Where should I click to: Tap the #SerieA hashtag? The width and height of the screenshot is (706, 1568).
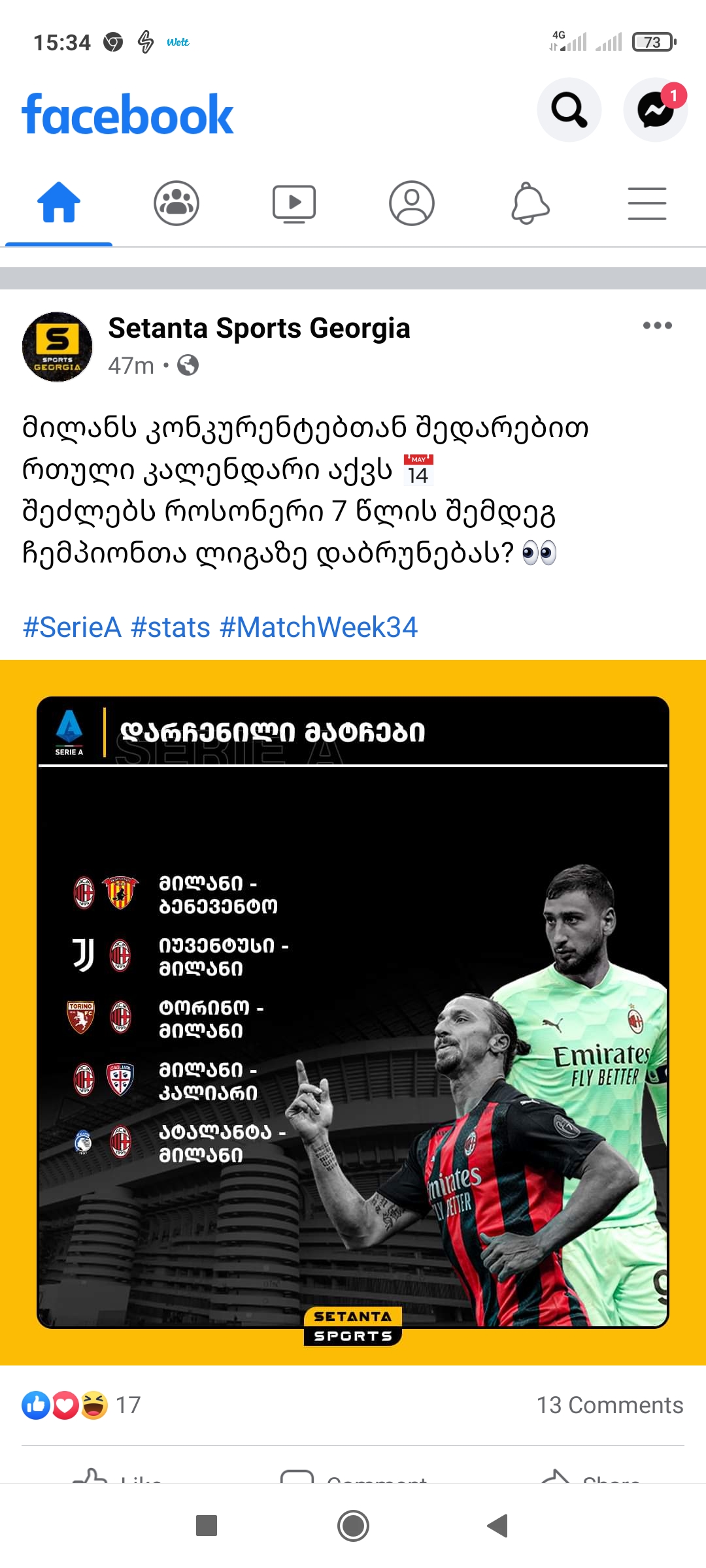coord(72,627)
